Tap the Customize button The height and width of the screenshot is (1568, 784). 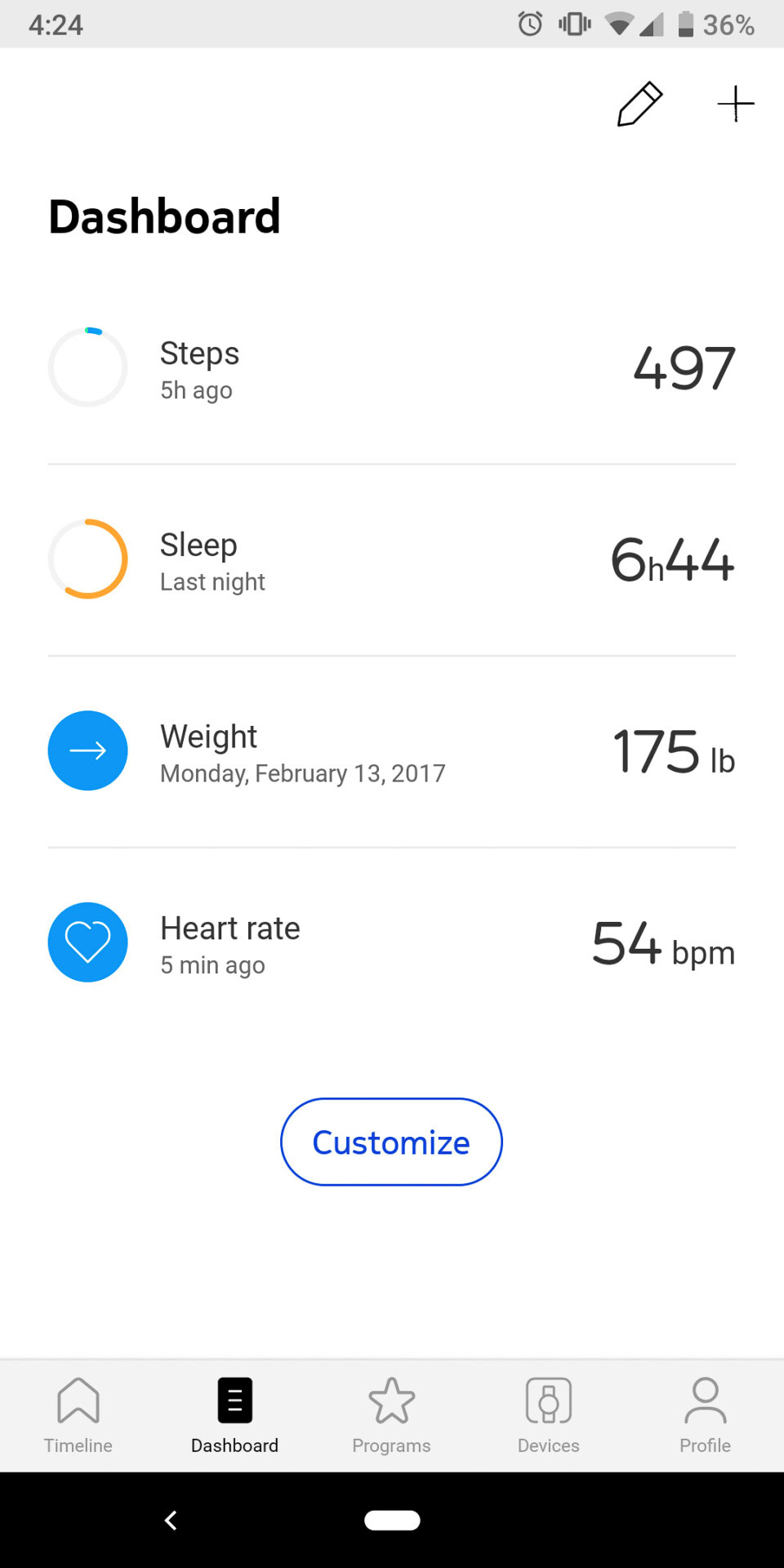[391, 1142]
